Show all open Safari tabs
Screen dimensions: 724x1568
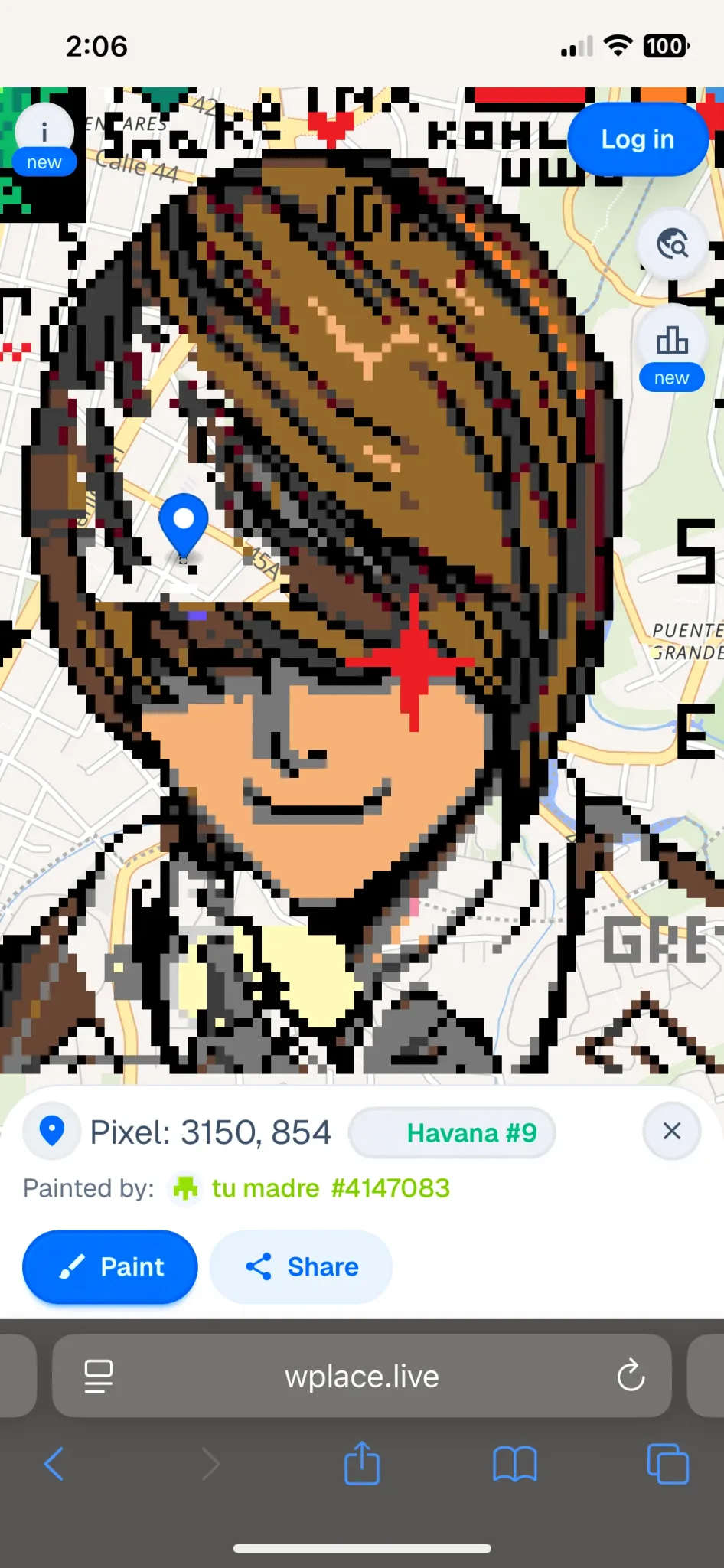tap(668, 1464)
